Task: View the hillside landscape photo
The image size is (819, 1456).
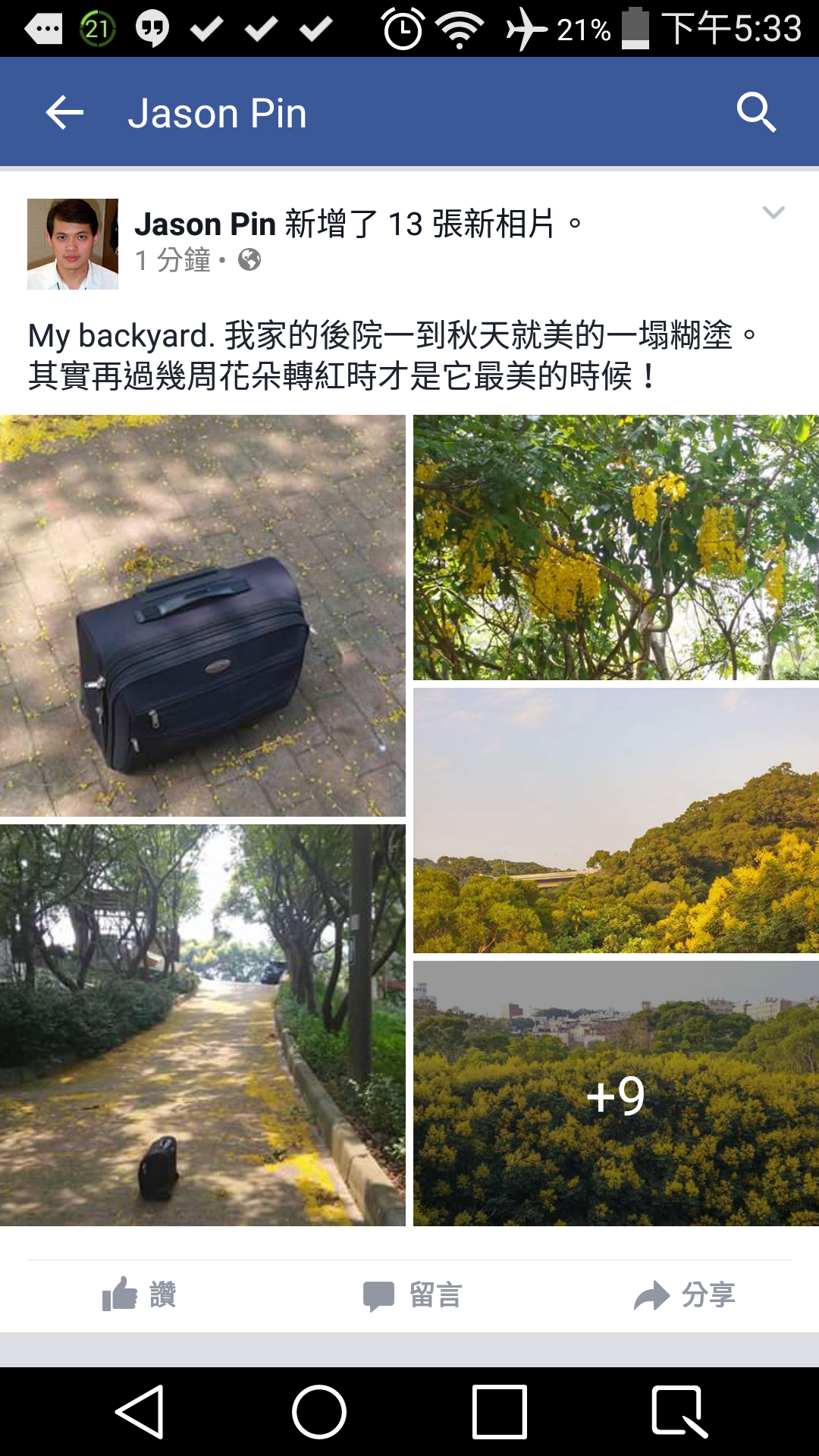Action: (x=616, y=821)
